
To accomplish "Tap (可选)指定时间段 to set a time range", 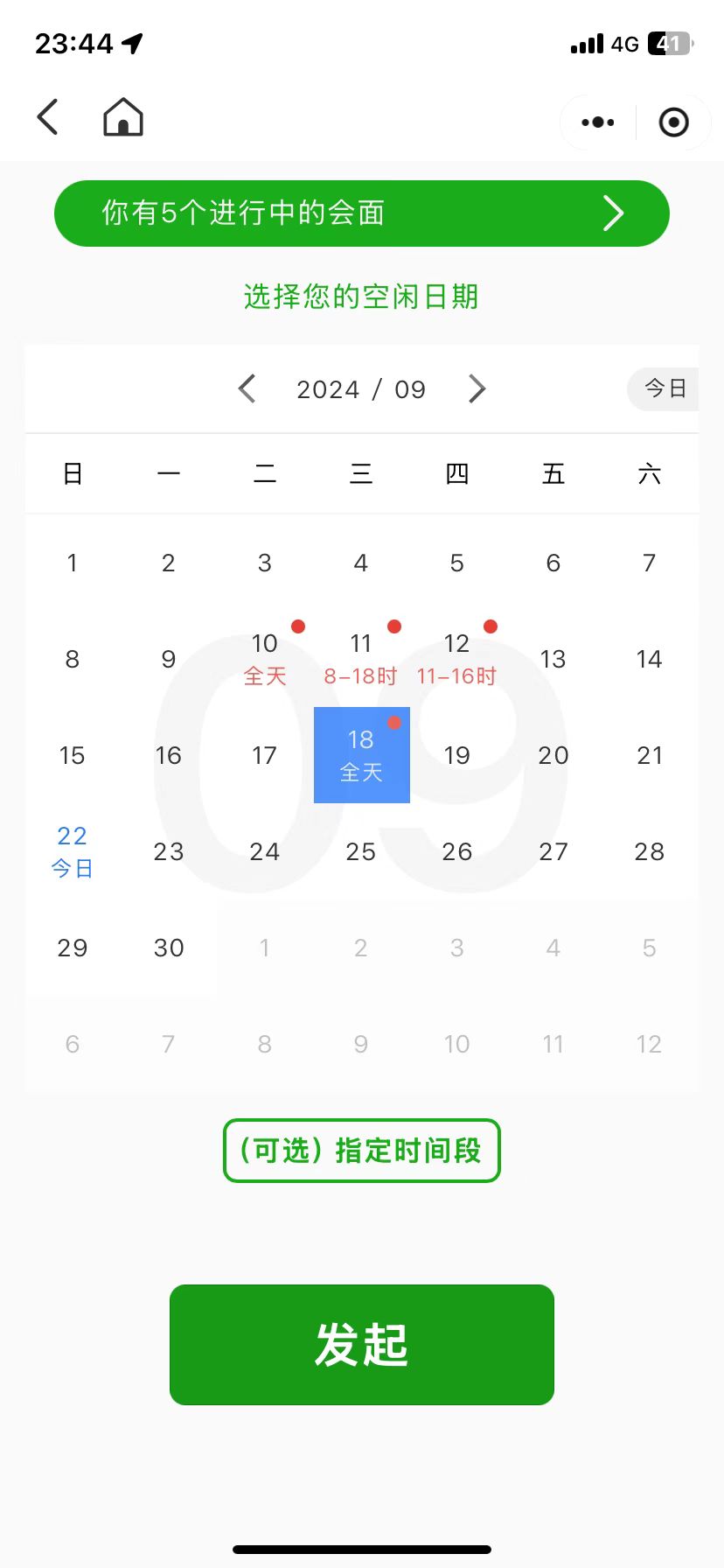I will point(362,1151).
